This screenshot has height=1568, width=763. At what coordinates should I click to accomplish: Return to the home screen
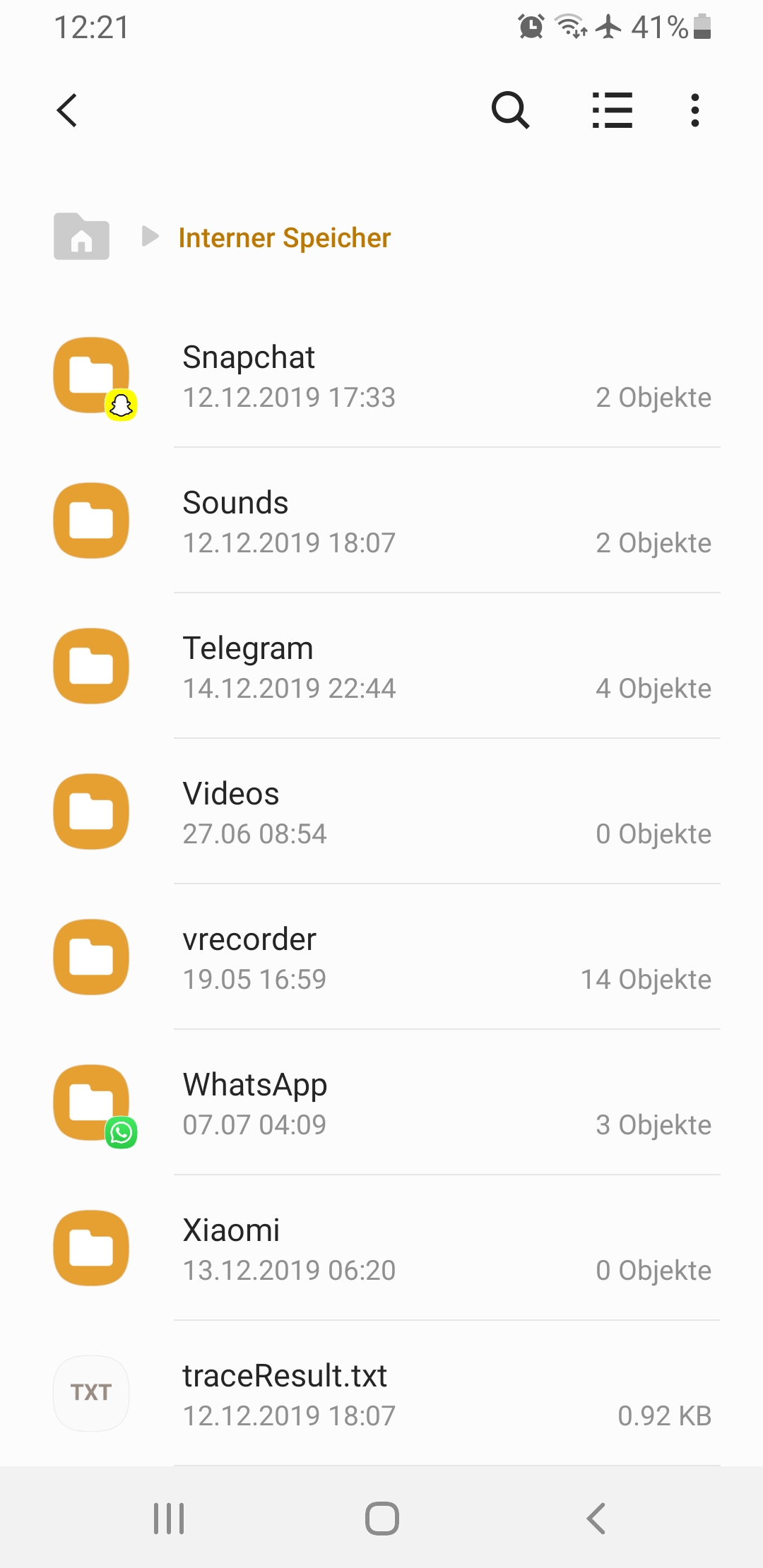(382, 1519)
